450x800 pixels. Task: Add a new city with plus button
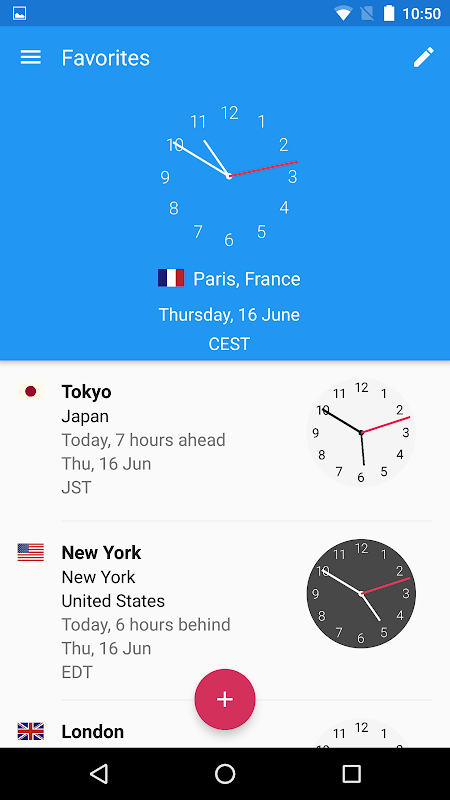click(x=225, y=699)
